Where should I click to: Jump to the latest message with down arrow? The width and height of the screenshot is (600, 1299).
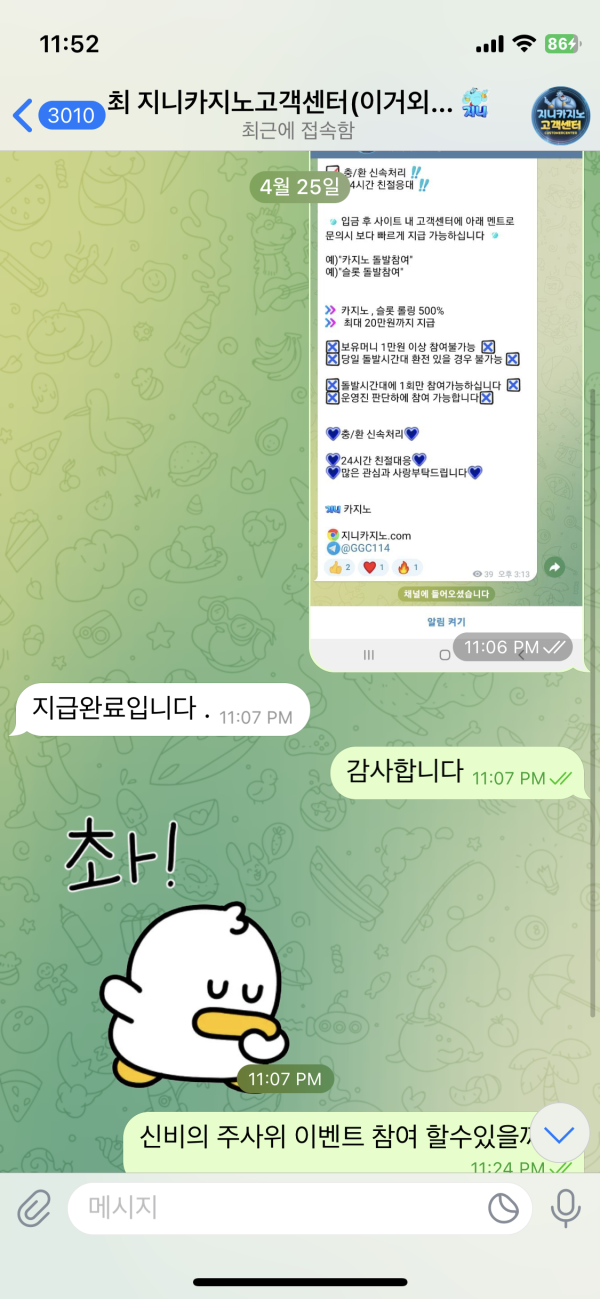(559, 1134)
